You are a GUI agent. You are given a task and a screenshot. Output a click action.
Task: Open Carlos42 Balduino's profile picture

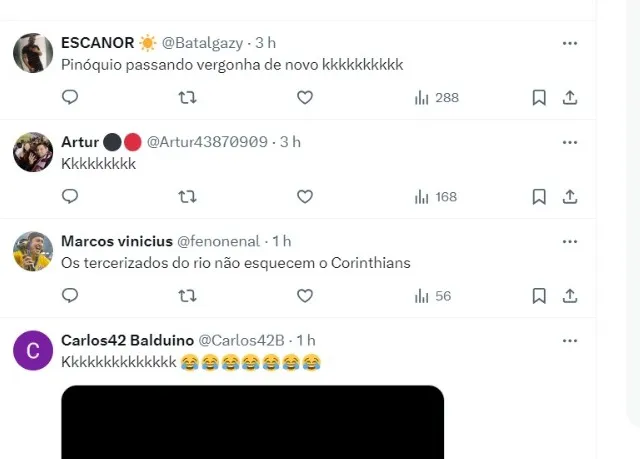tap(33, 350)
